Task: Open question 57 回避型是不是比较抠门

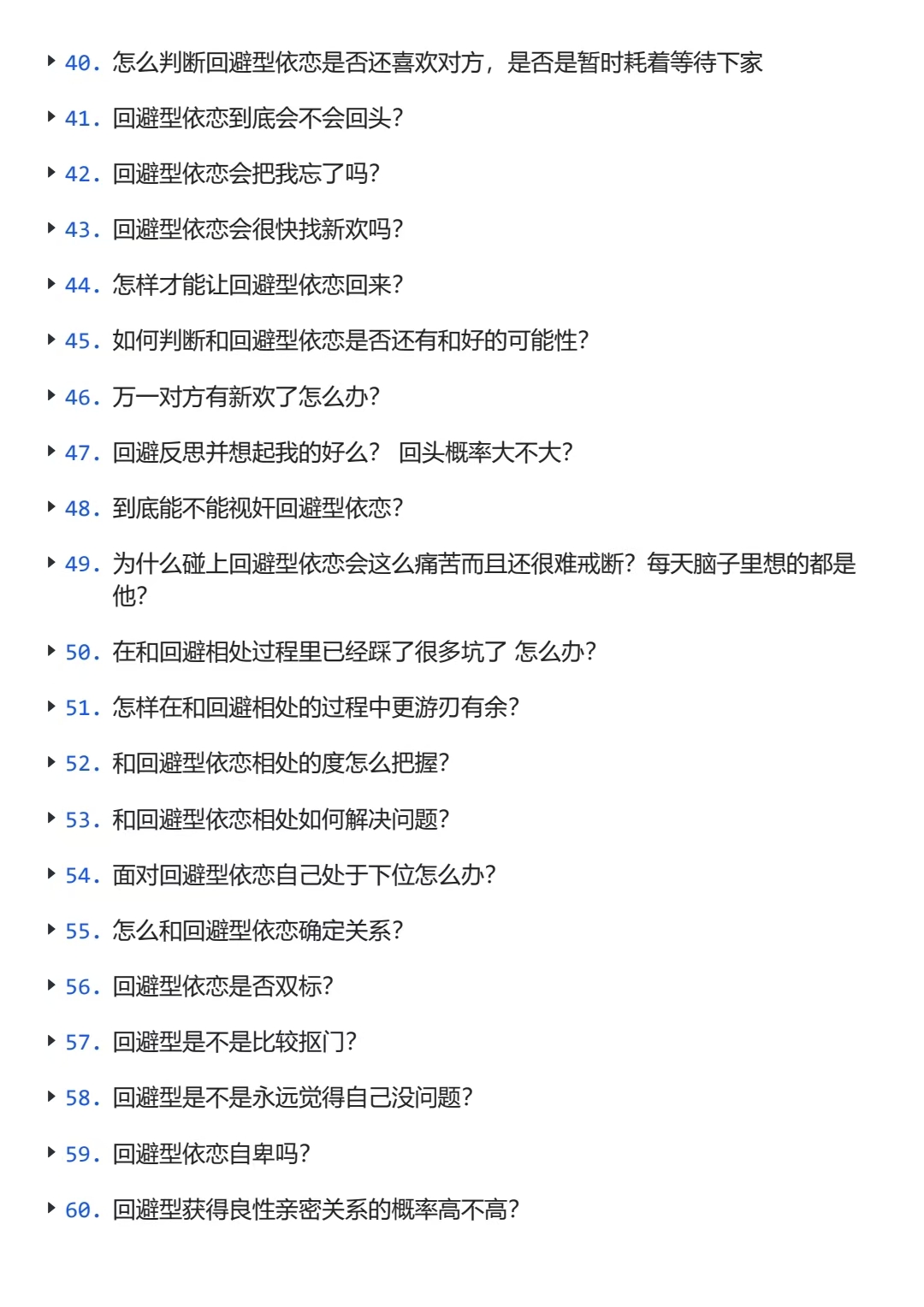Action: tap(52, 1042)
